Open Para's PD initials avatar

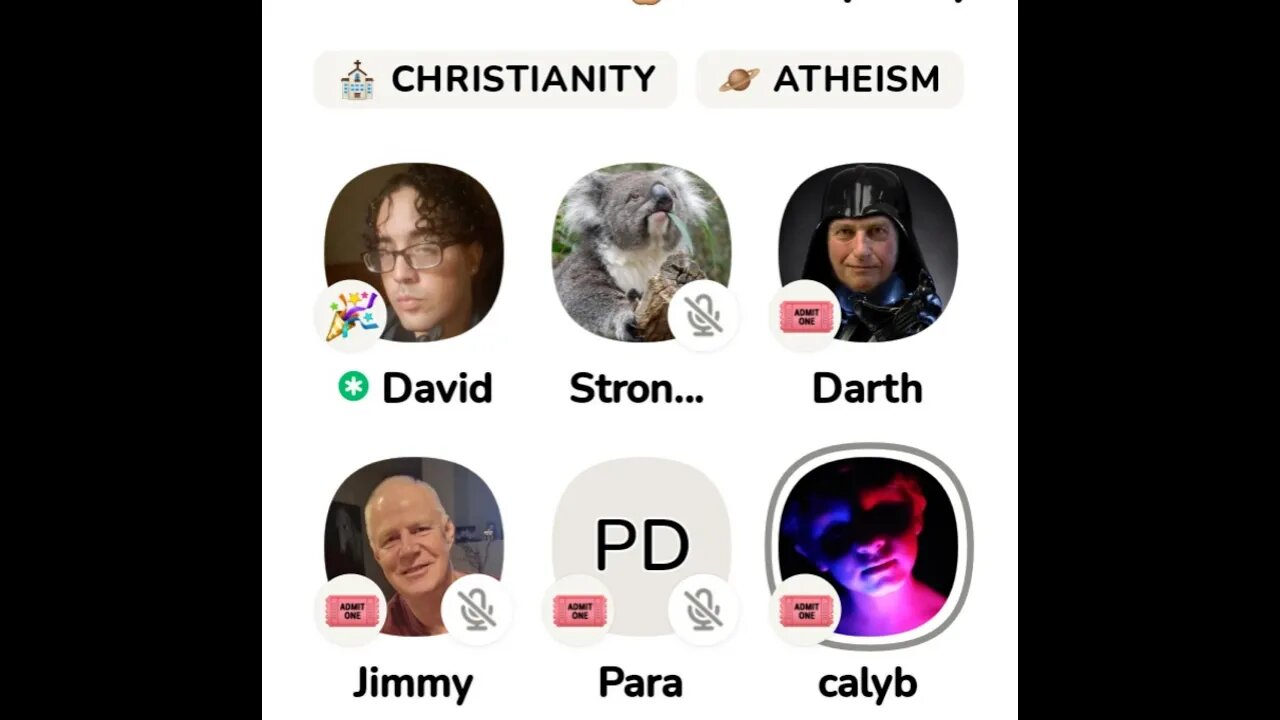(x=641, y=545)
